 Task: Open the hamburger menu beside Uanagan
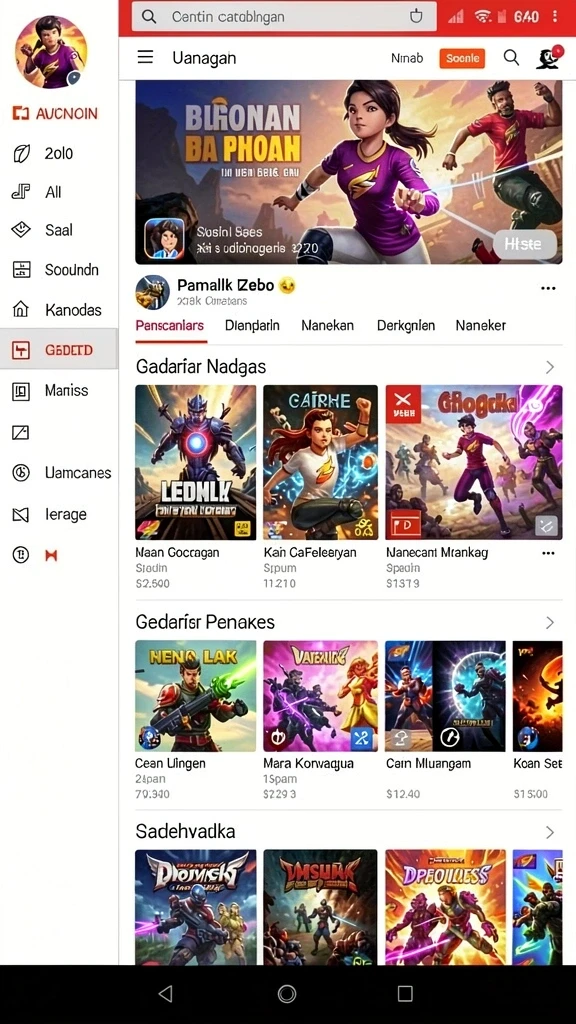tap(145, 57)
